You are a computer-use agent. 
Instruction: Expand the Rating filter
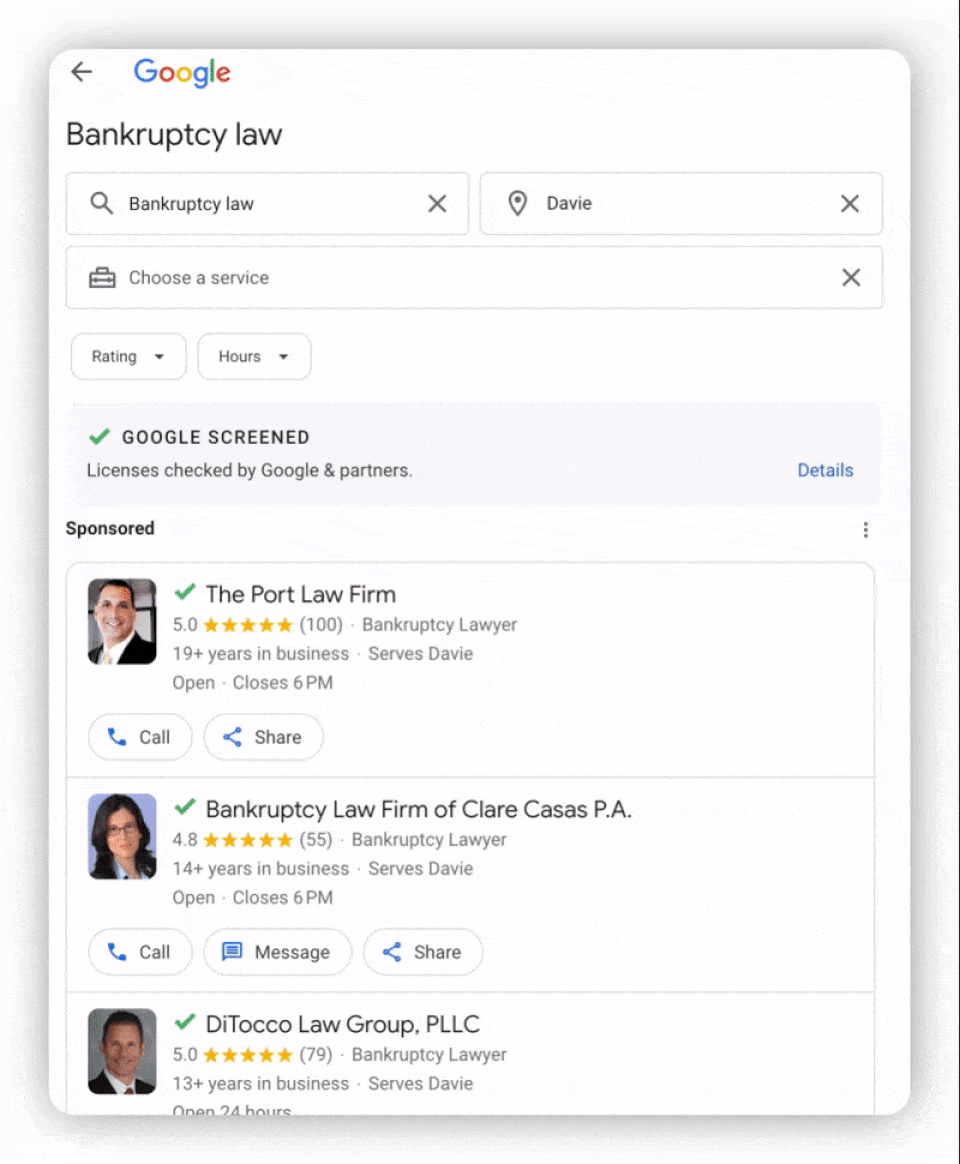128,357
